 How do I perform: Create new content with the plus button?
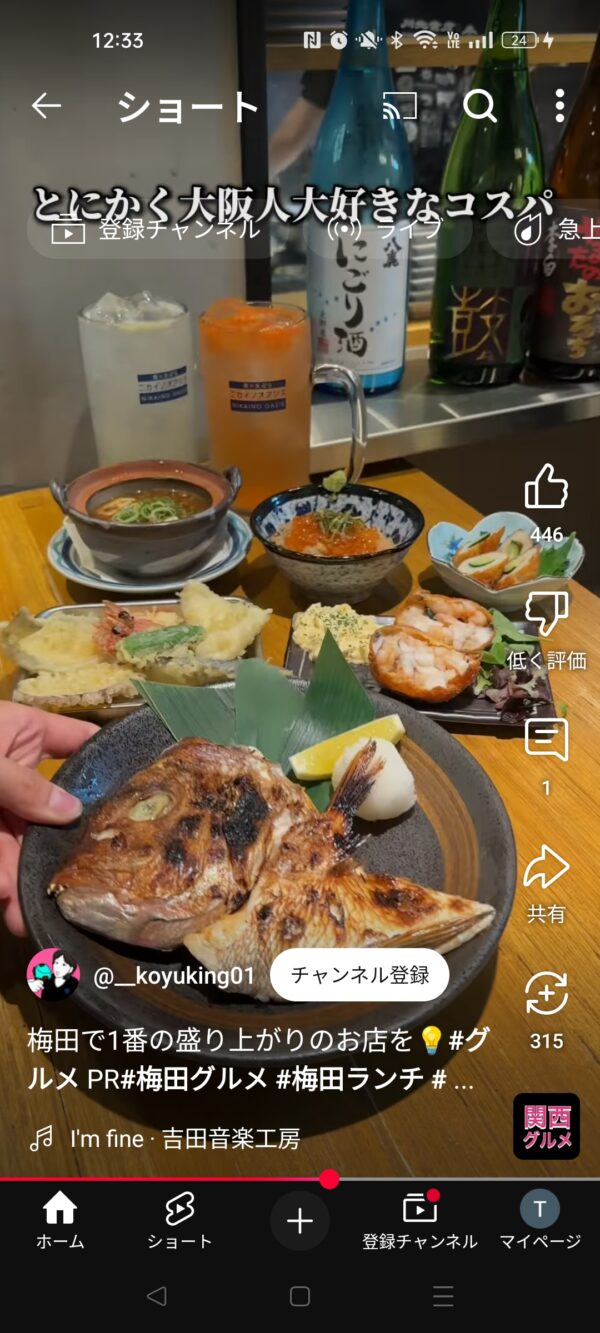[x=300, y=1221]
